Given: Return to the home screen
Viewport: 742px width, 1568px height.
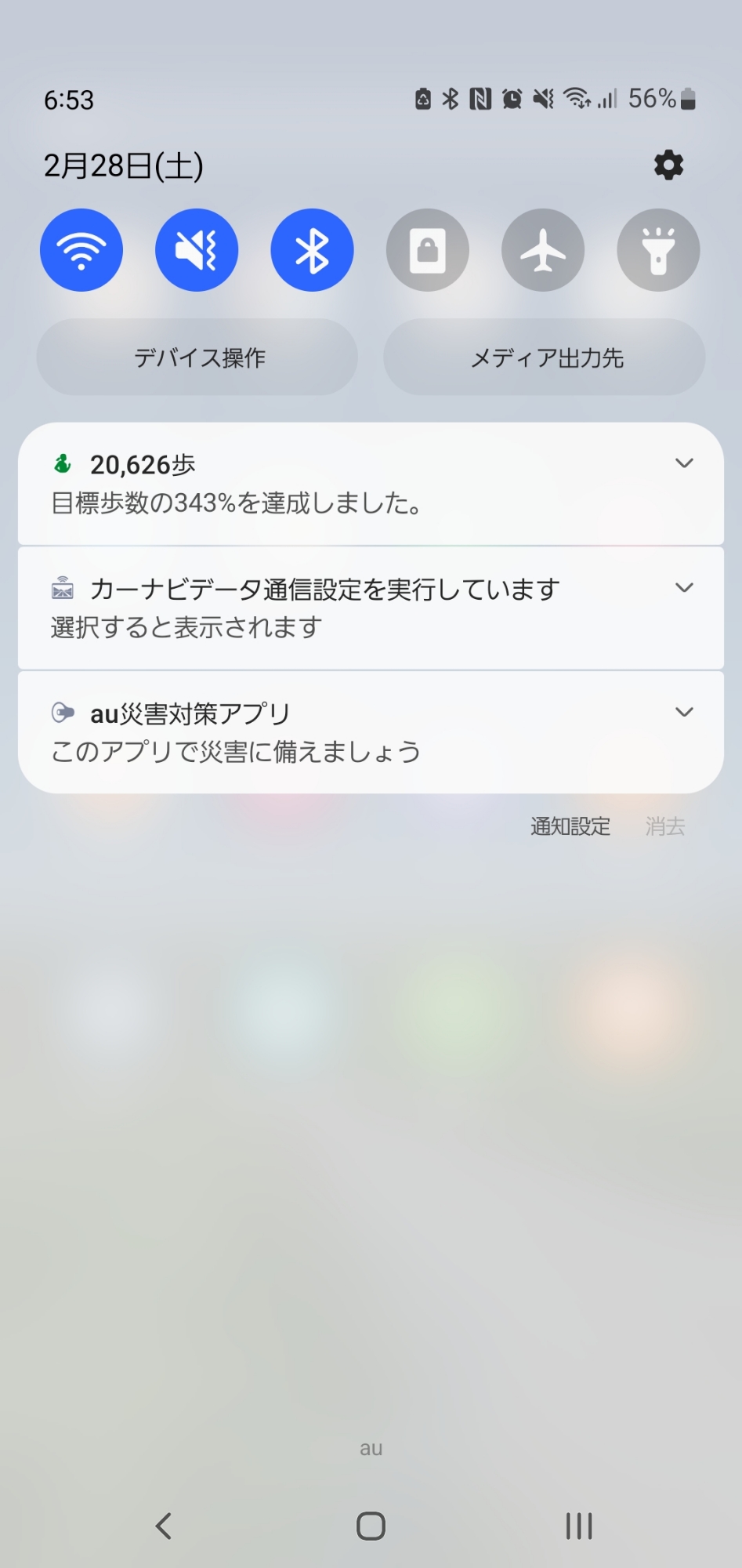Looking at the screenshot, I should [x=371, y=1526].
